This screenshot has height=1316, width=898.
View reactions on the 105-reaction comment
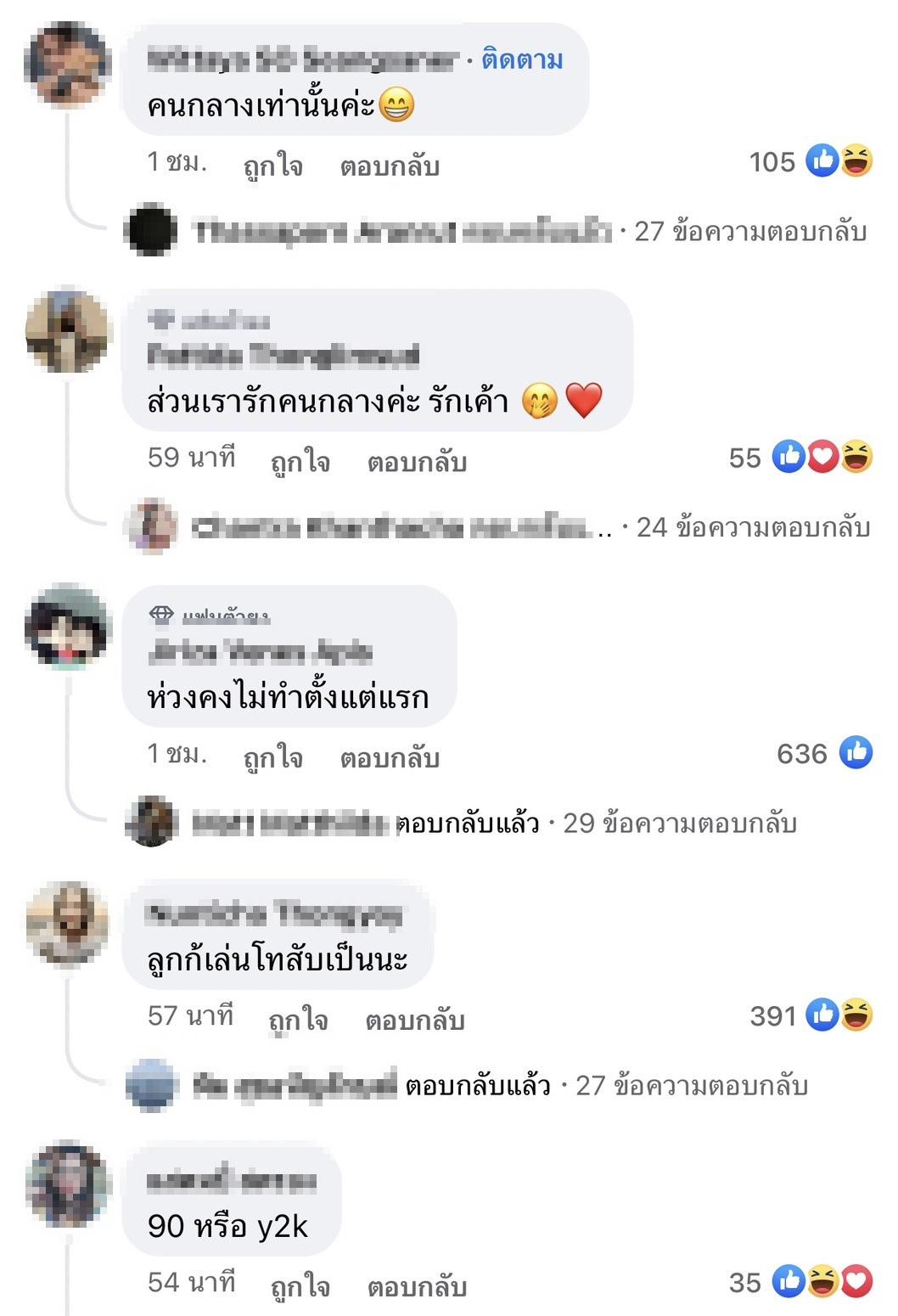click(x=811, y=161)
